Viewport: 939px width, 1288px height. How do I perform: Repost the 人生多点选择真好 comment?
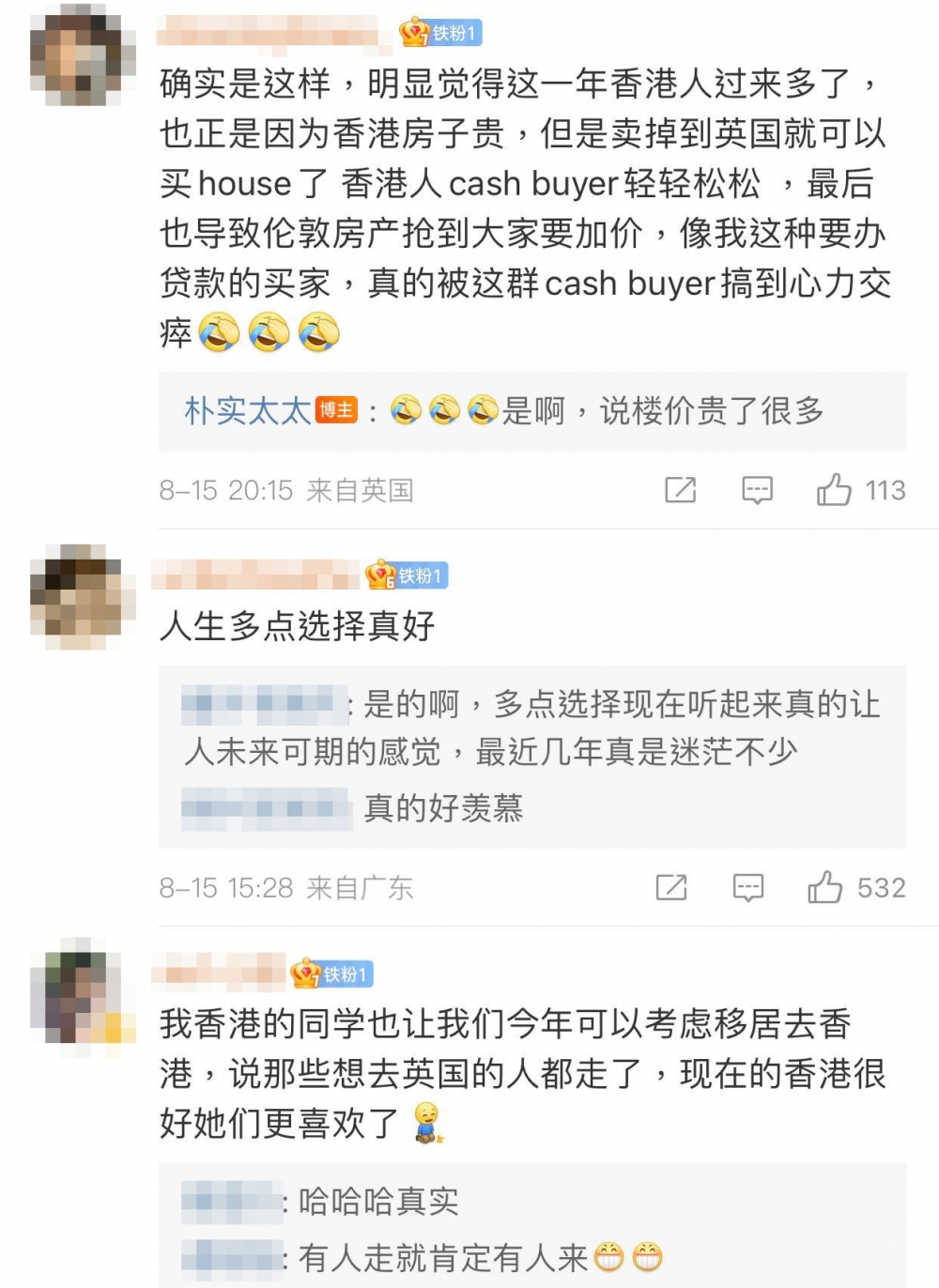tap(671, 887)
